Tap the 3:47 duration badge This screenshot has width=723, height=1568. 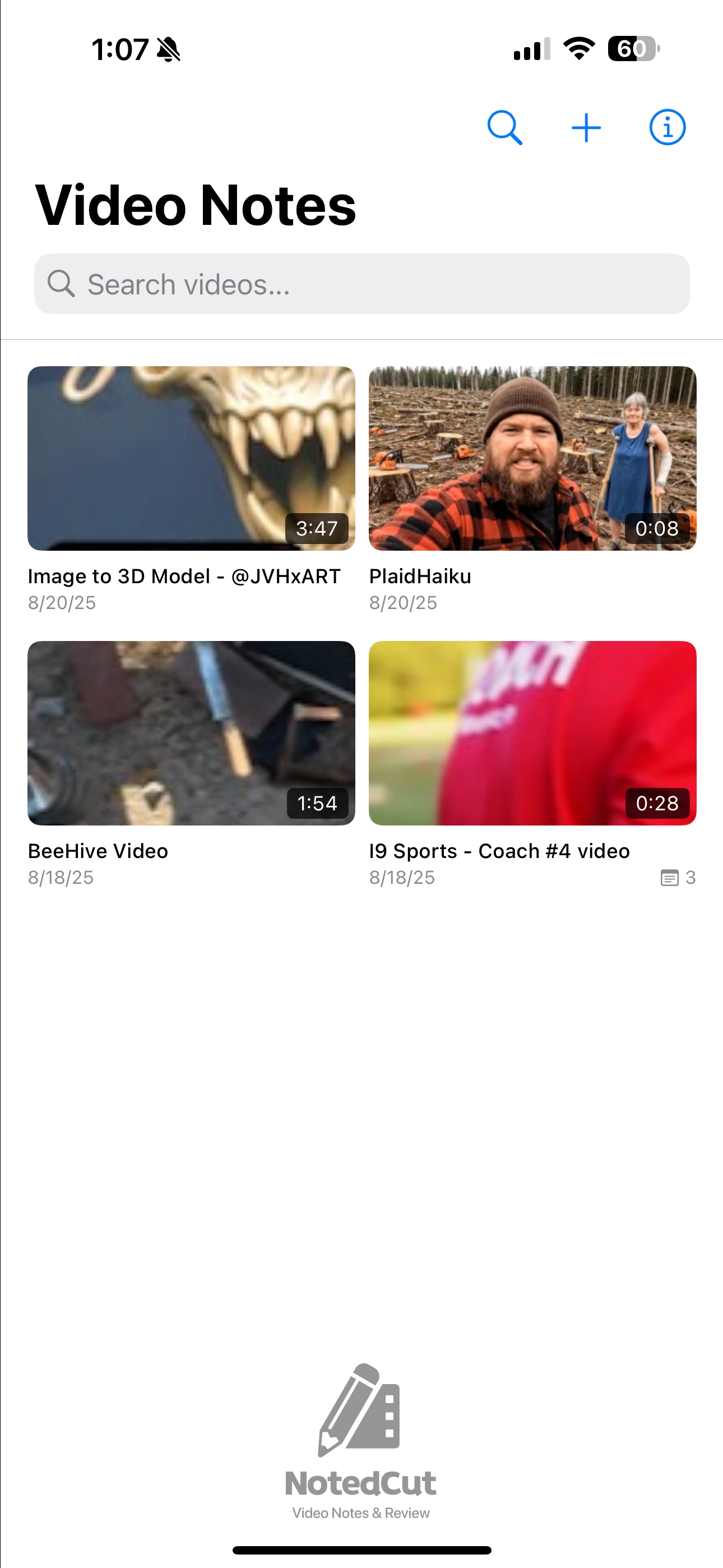318,529
